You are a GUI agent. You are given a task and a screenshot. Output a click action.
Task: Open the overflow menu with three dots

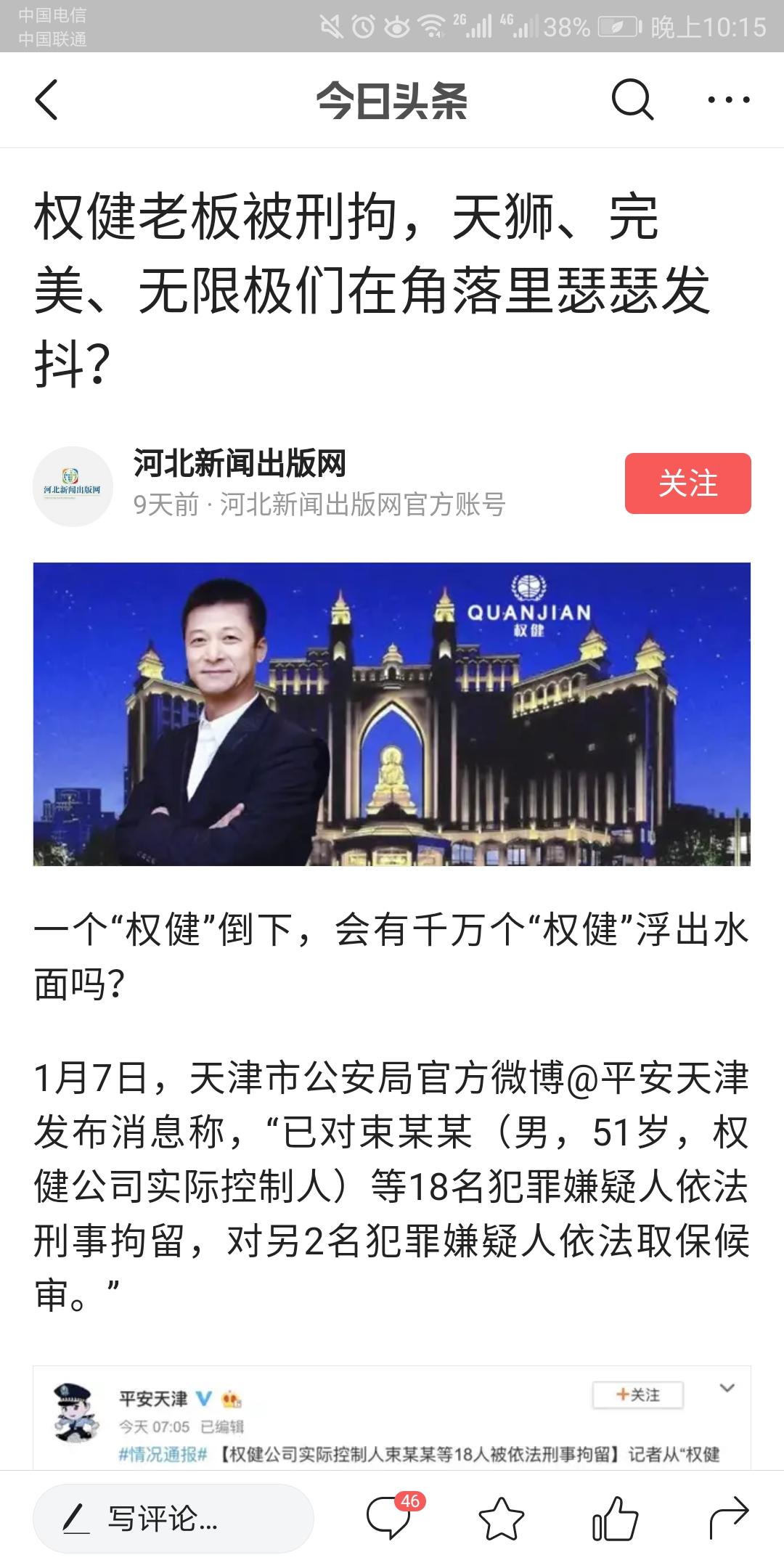click(x=728, y=100)
